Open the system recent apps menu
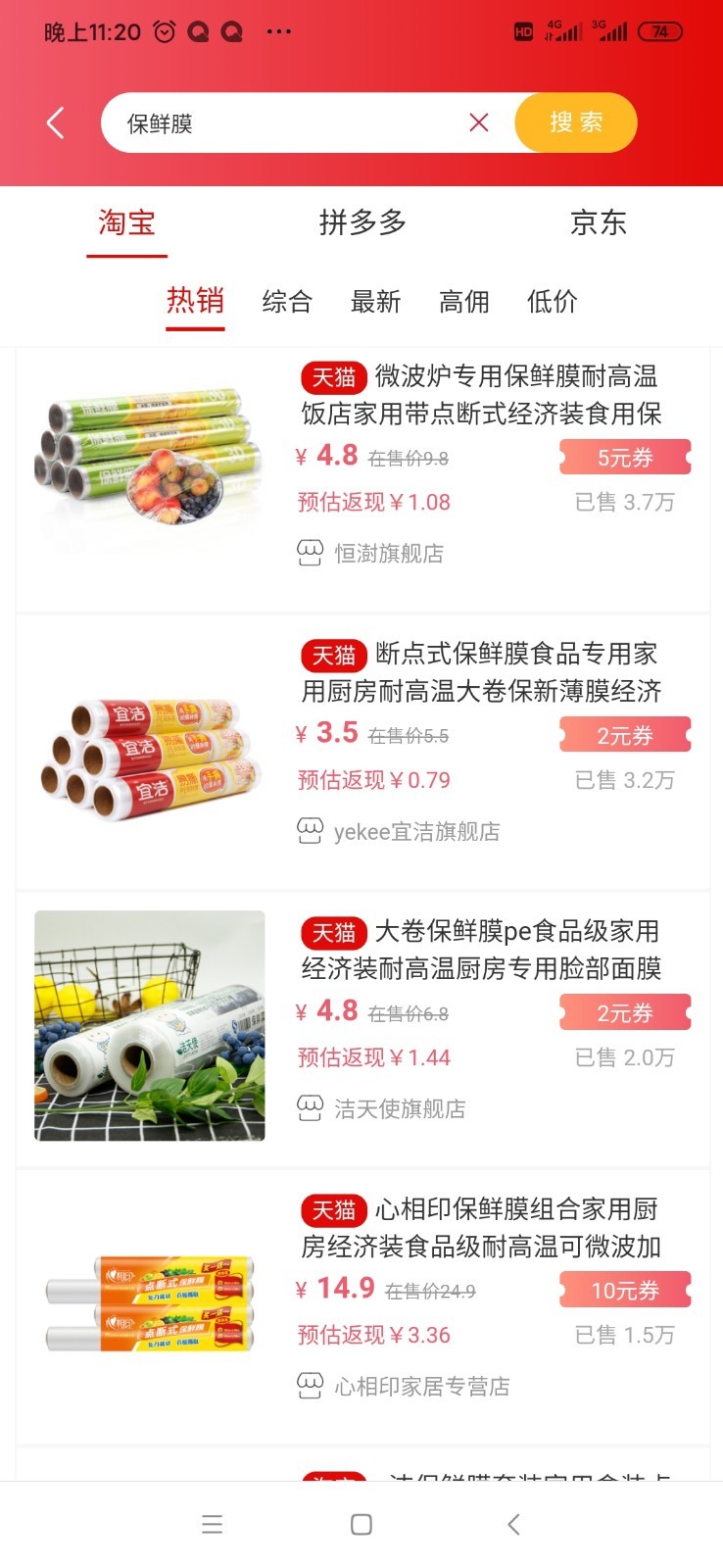This screenshot has width=723, height=1568. click(x=212, y=1525)
